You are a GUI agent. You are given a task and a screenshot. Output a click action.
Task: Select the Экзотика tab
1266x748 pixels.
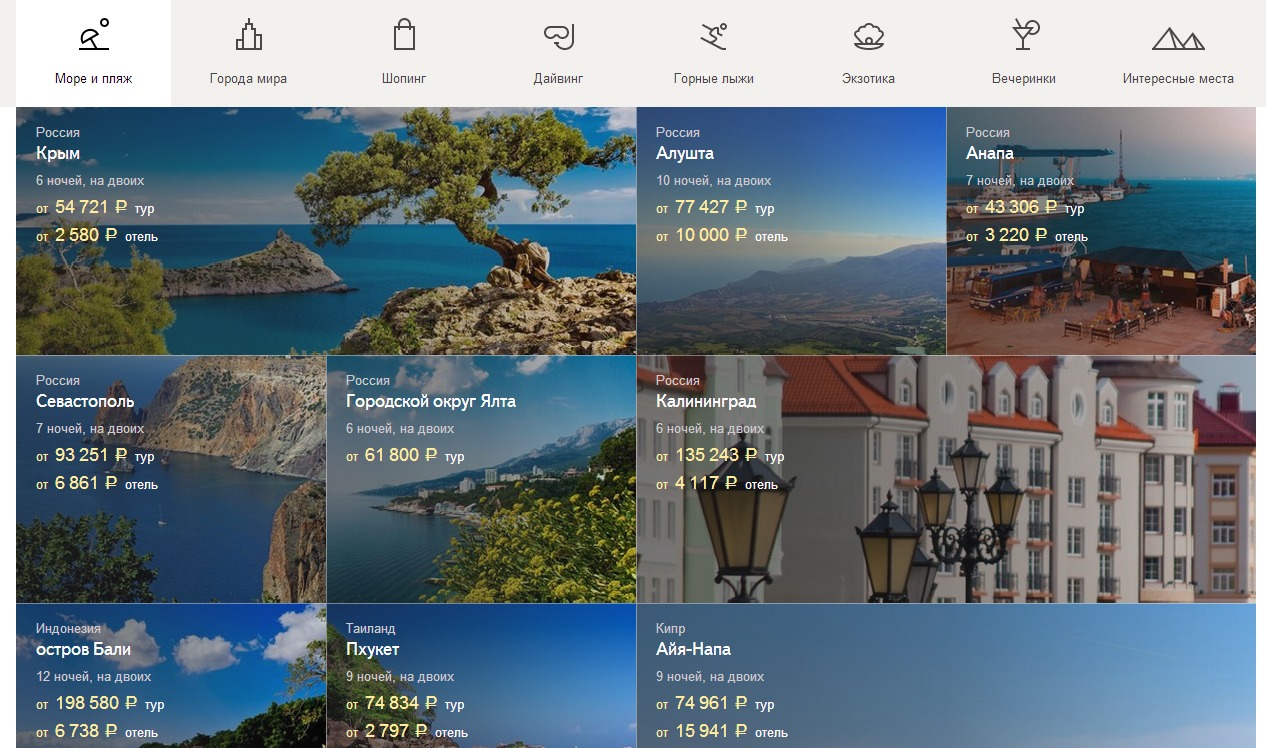[x=868, y=53]
